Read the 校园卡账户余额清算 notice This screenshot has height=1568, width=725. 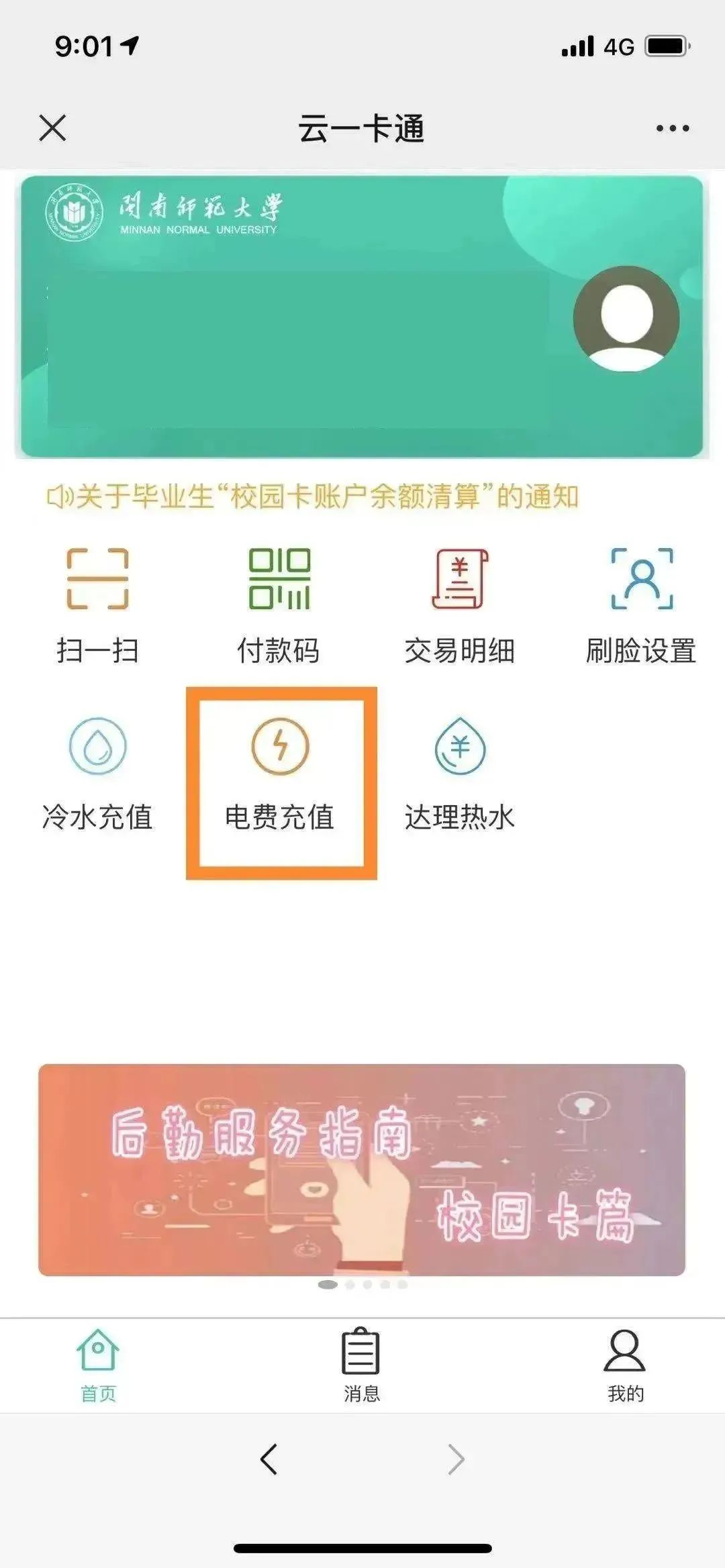313,497
